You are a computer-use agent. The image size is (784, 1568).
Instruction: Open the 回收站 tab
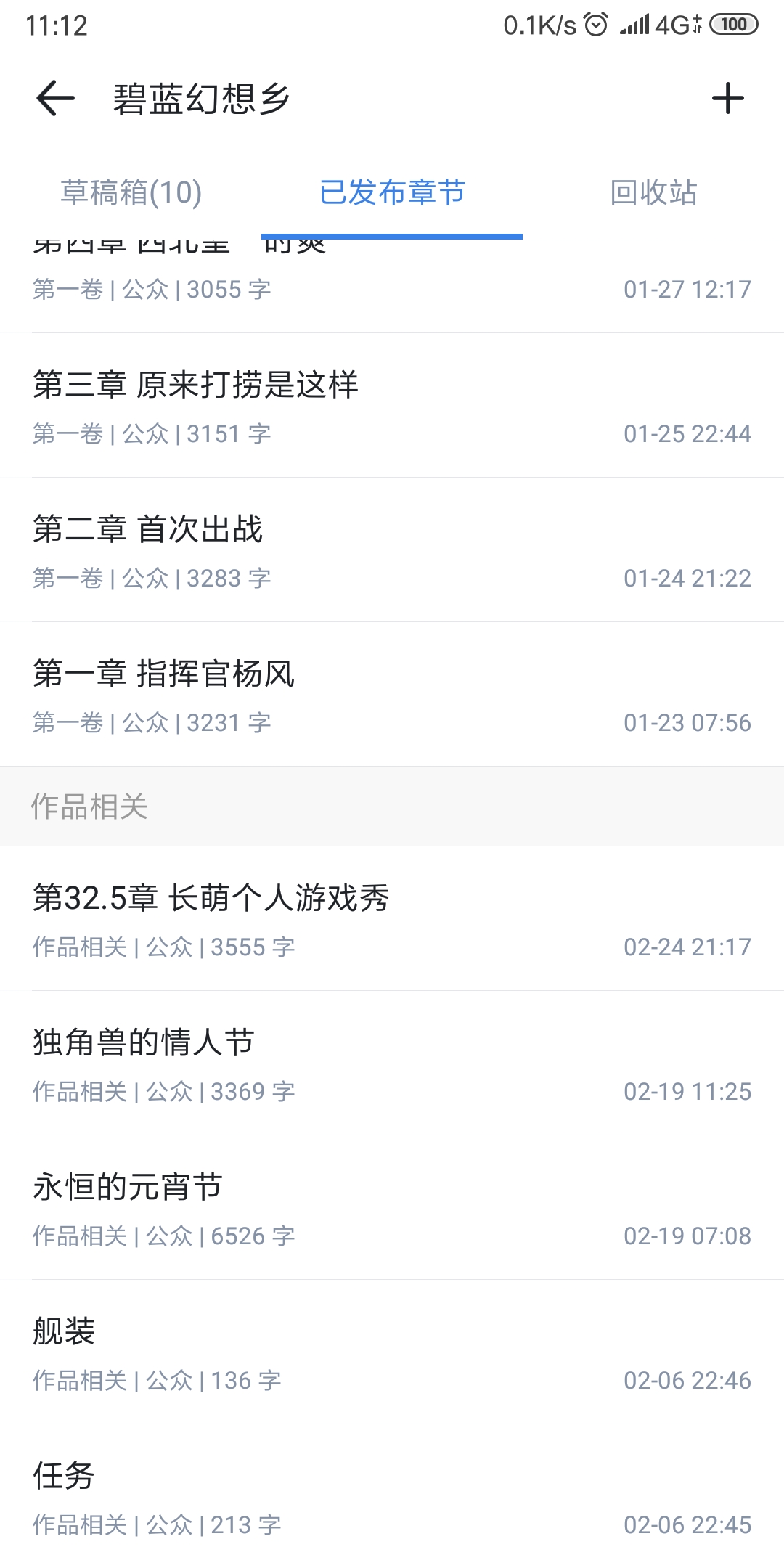[x=653, y=193]
